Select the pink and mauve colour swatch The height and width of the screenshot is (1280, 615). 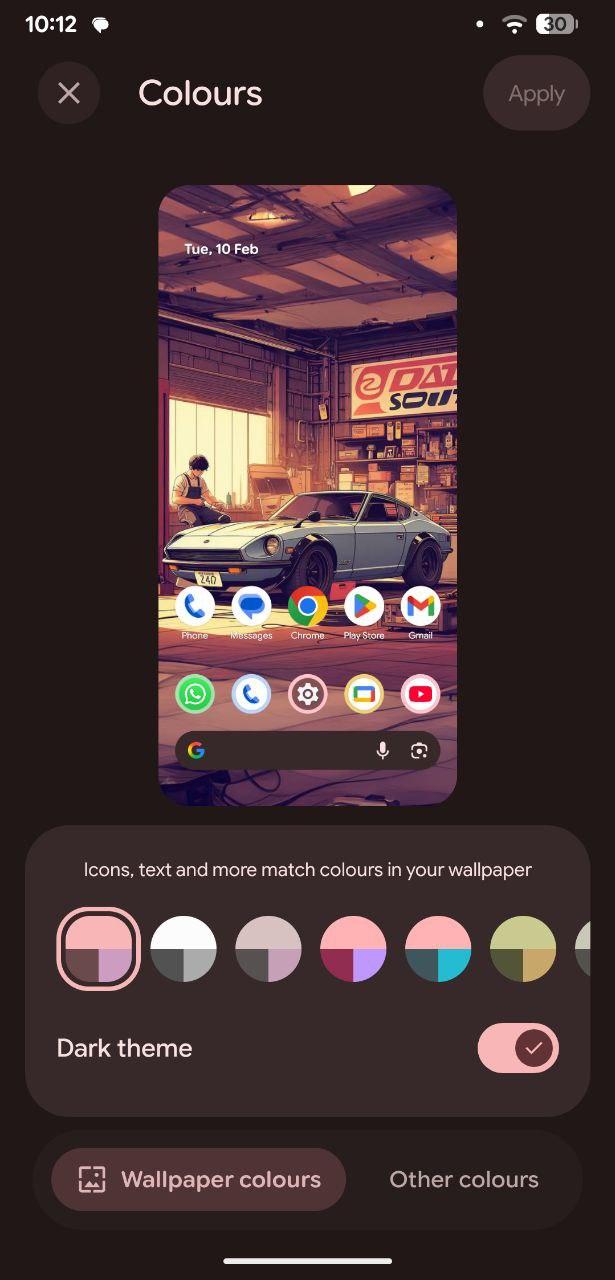[98, 949]
